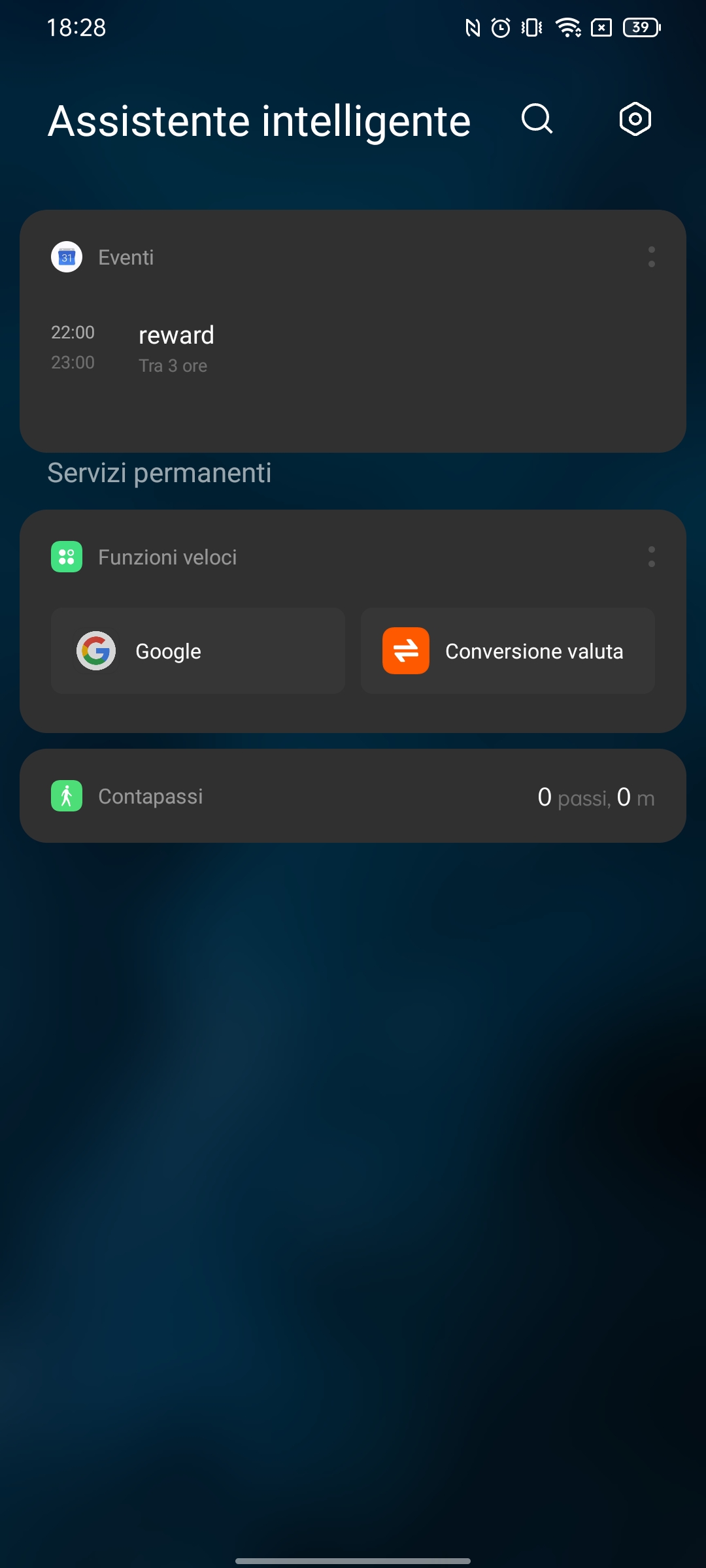Launch the Google shortcut

pyautogui.click(x=198, y=651)
